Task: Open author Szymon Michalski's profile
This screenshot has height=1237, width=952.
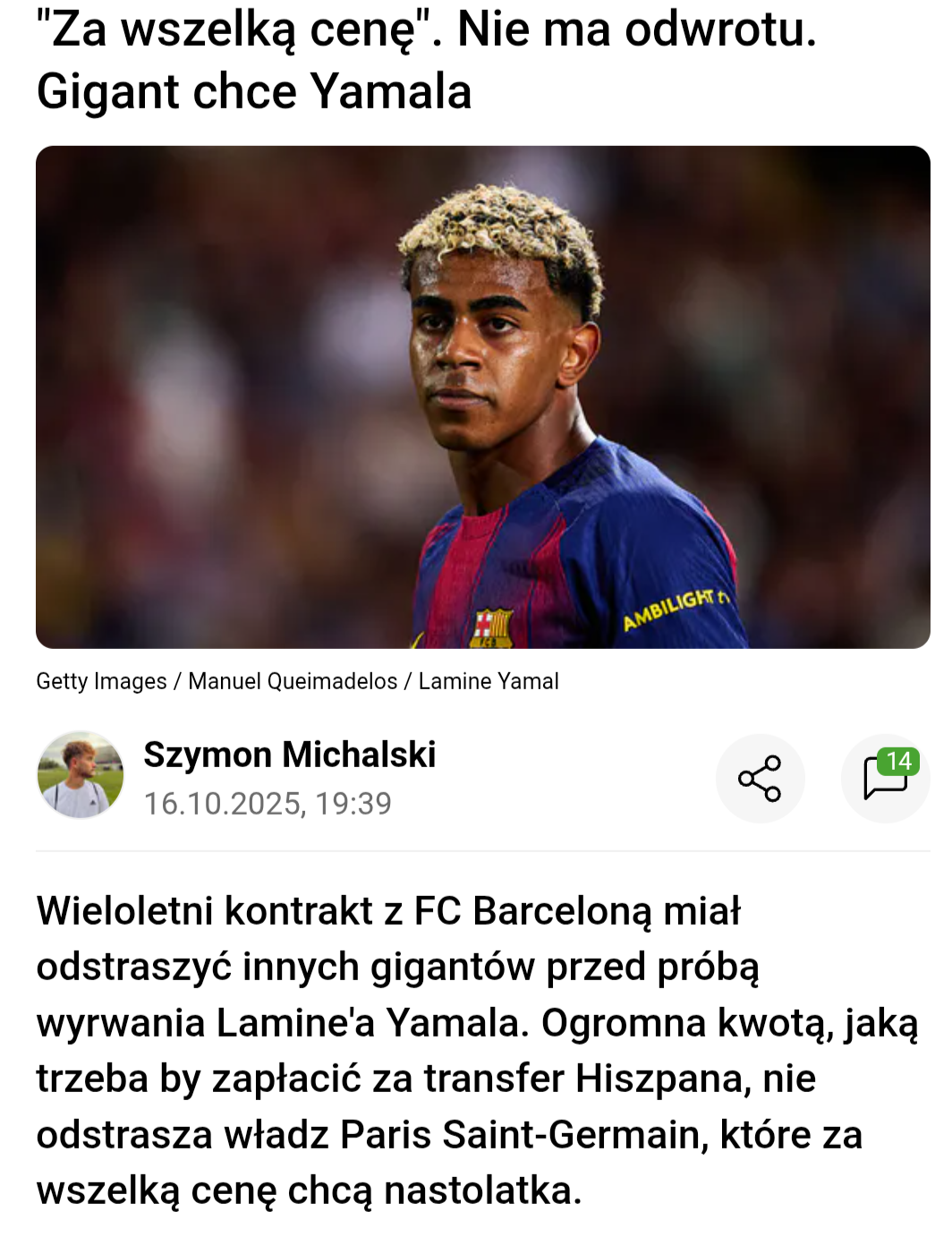Action: (289, 755)
